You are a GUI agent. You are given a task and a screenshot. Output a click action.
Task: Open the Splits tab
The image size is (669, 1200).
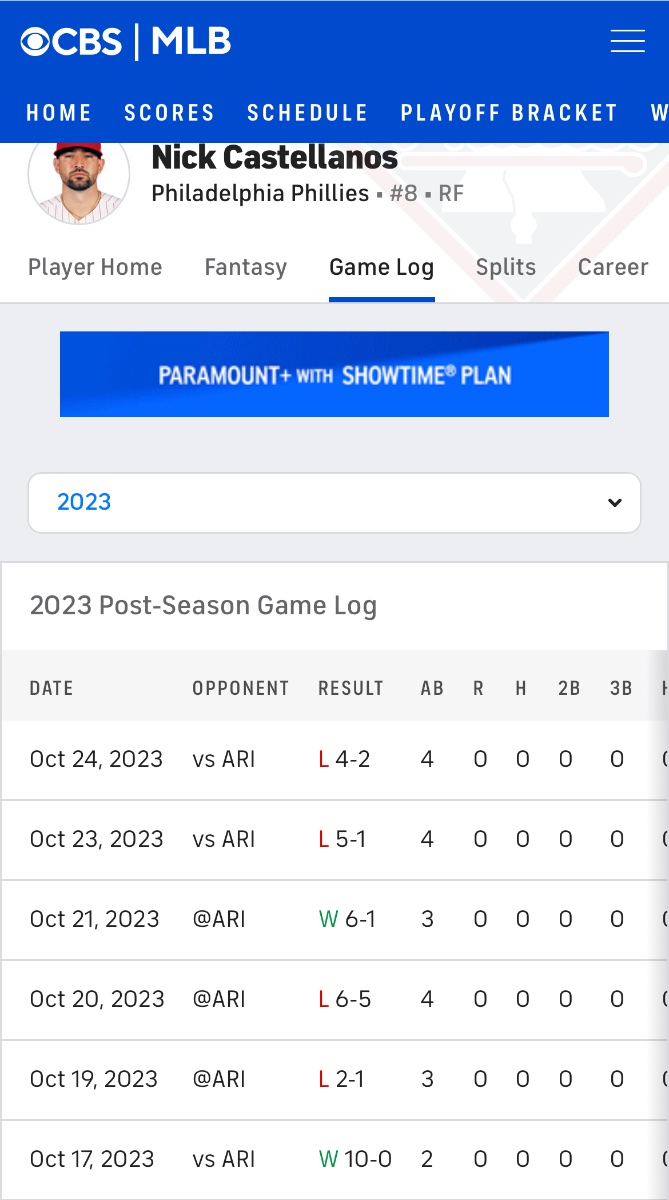pos(505,267)
